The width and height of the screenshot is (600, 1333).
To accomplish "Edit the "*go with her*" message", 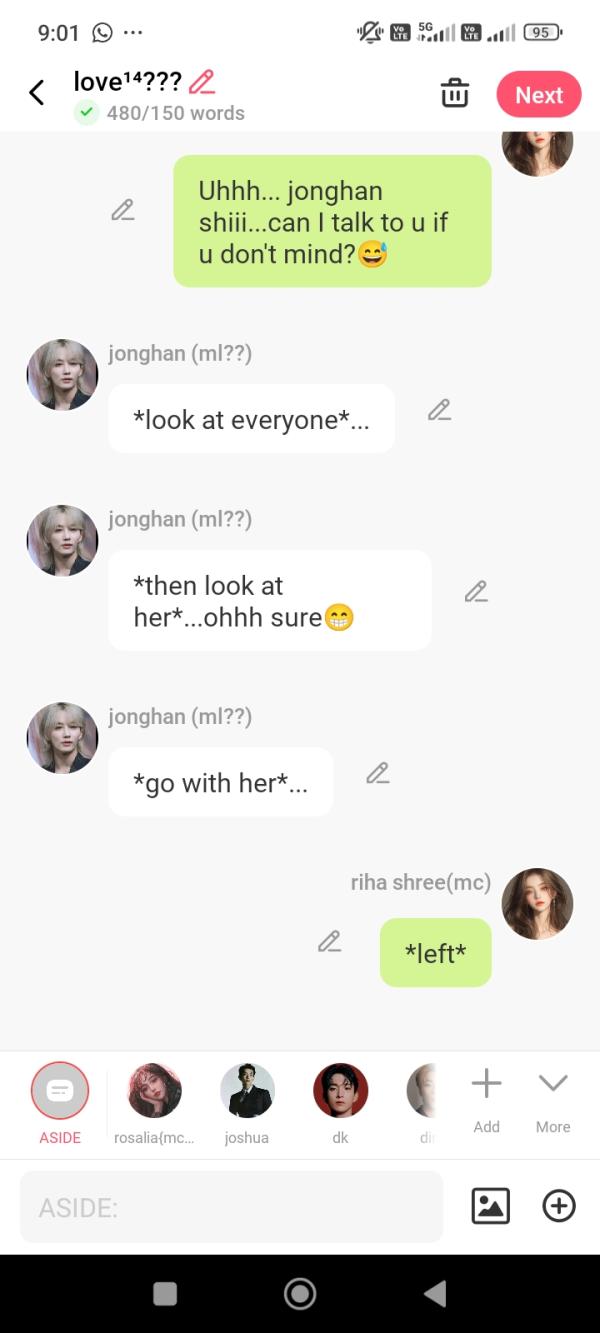I will (377, 773).
